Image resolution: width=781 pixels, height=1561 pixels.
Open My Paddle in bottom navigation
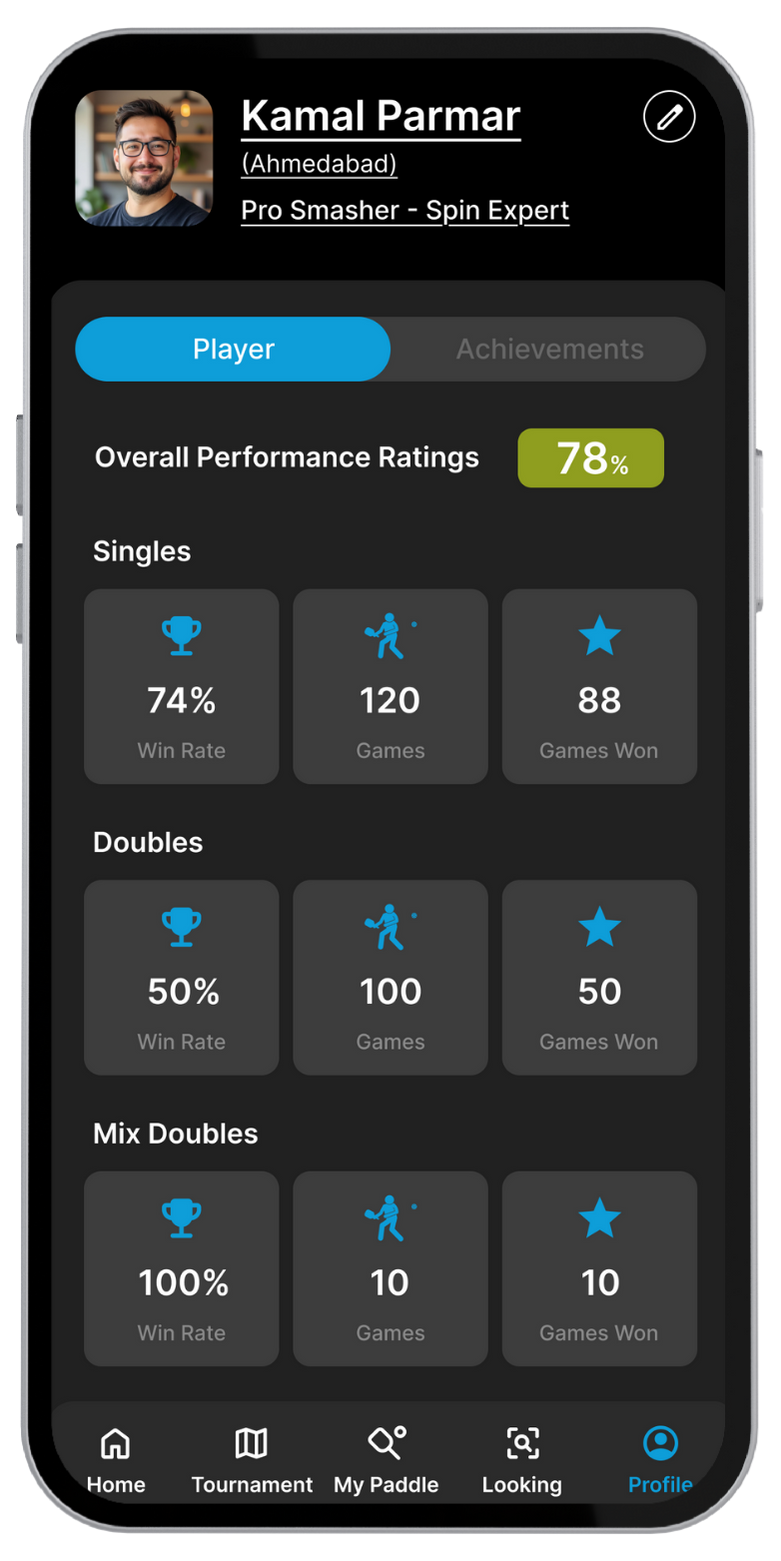[386, 1460]
